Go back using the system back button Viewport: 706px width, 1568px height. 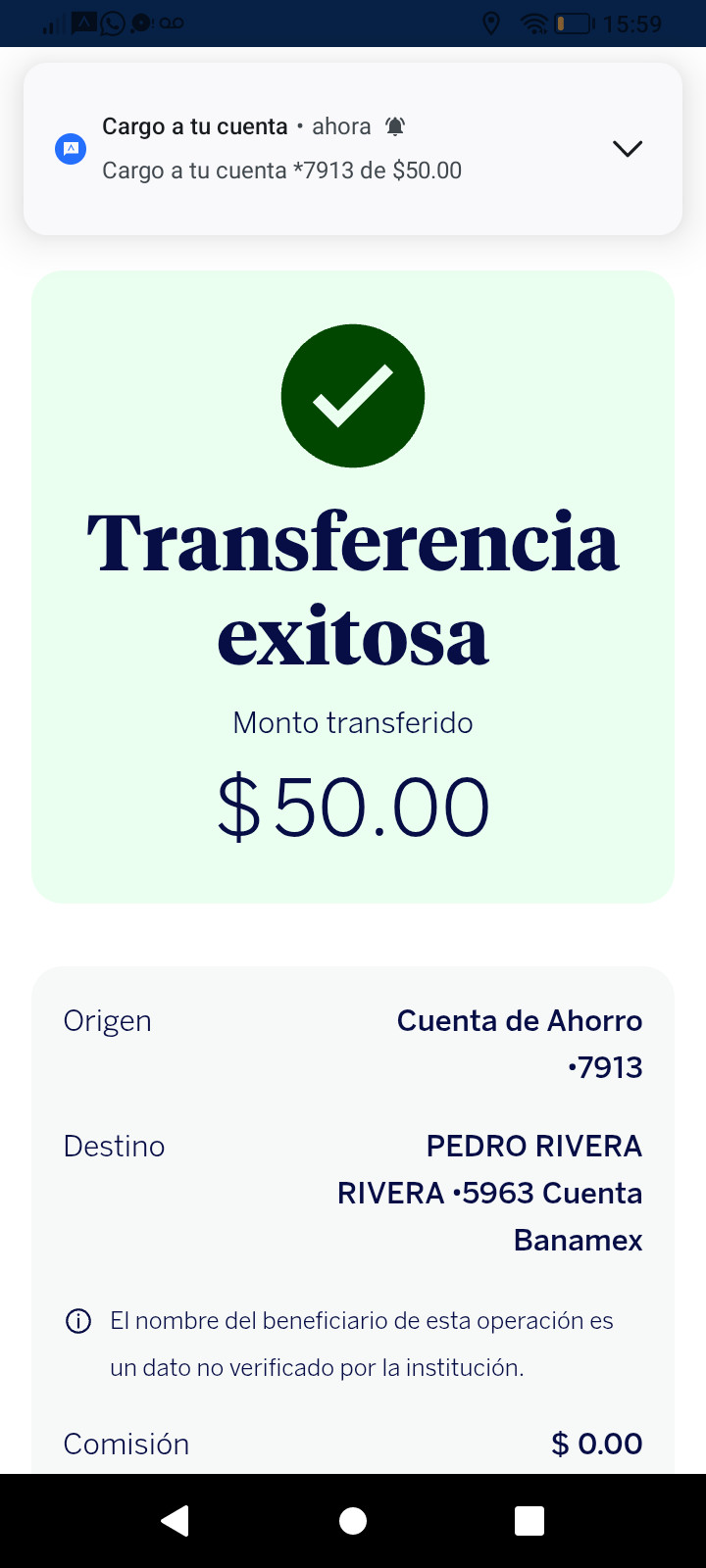click(x=176, y=1520)
